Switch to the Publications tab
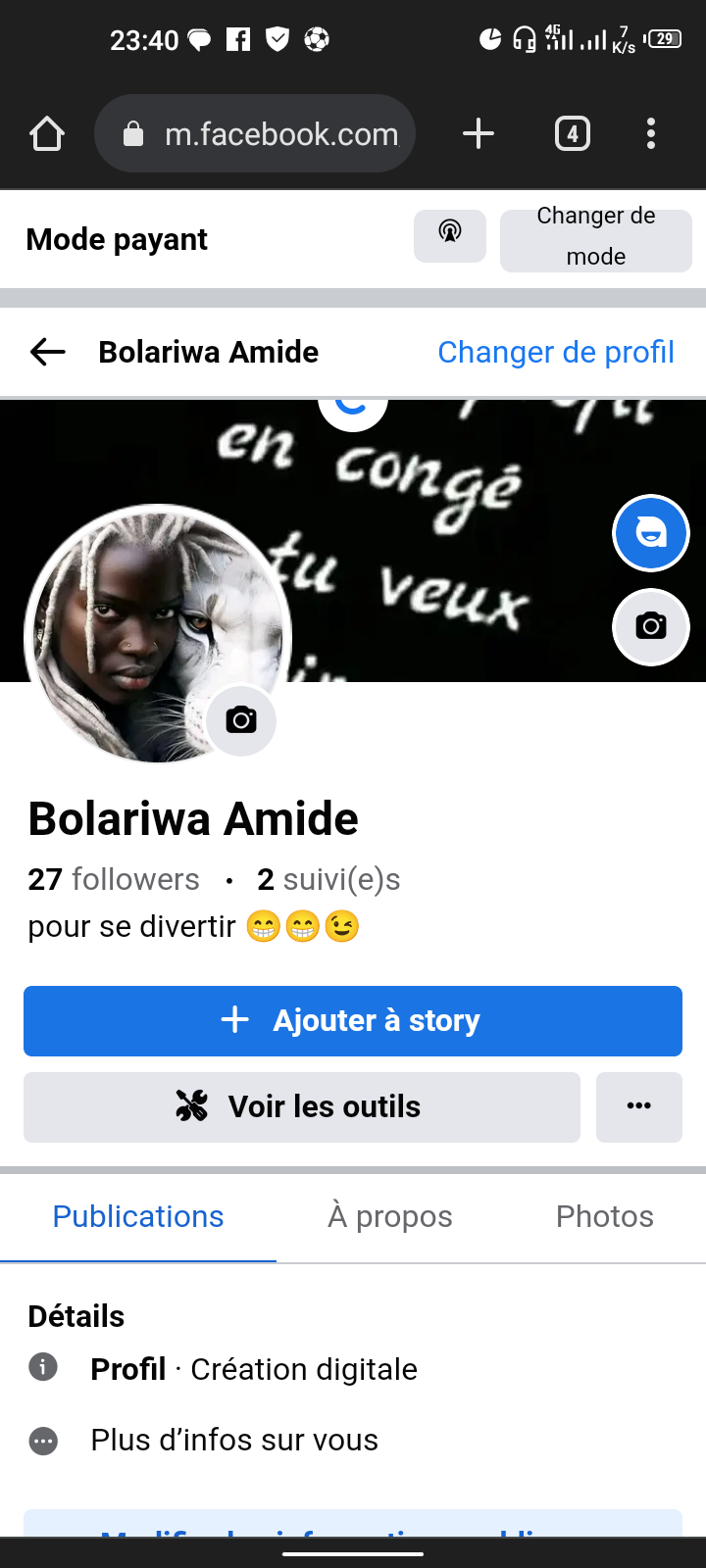 coord(138,1217)
